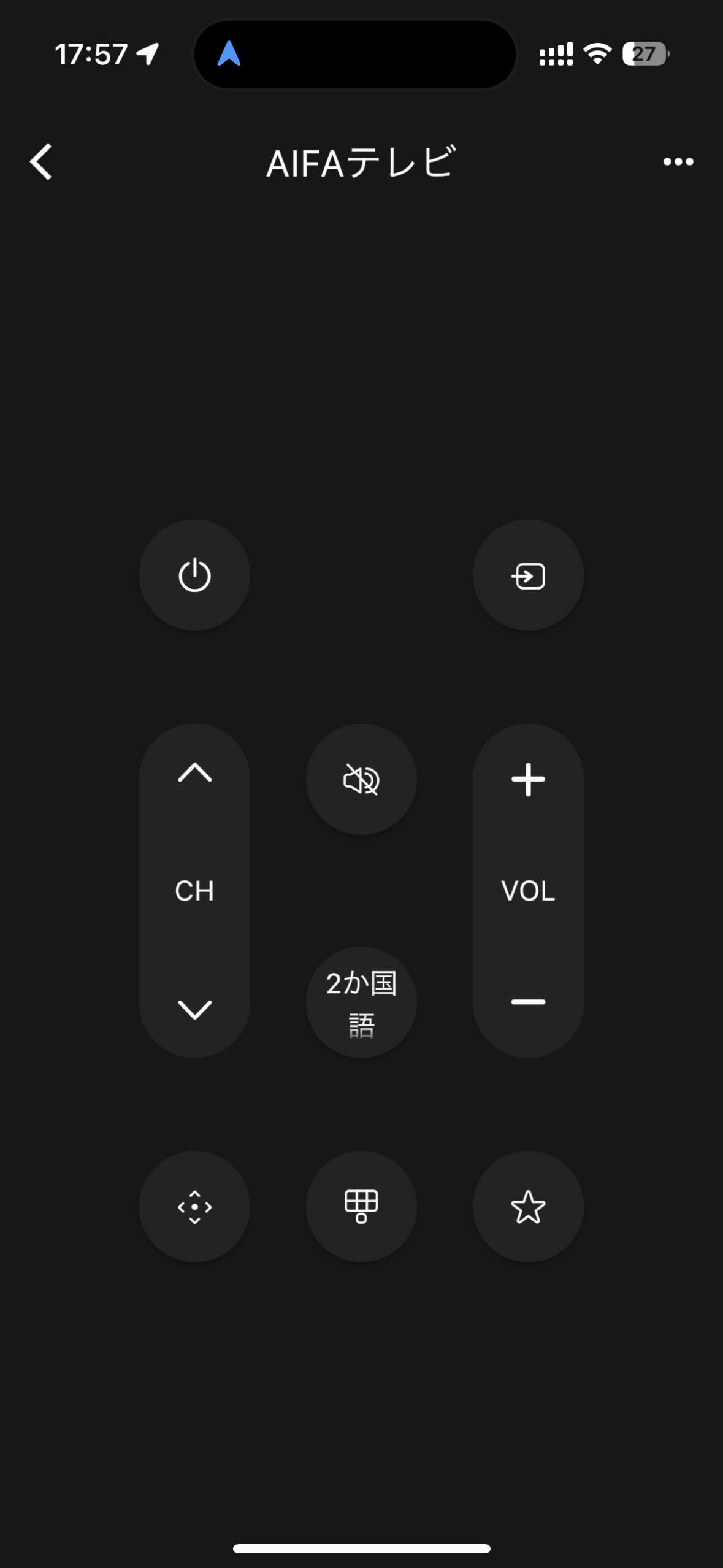Image resolution: width=723 pixels, height=1568 pixels.
Task: Switch the TV input source
Action: tap(528, 575)
